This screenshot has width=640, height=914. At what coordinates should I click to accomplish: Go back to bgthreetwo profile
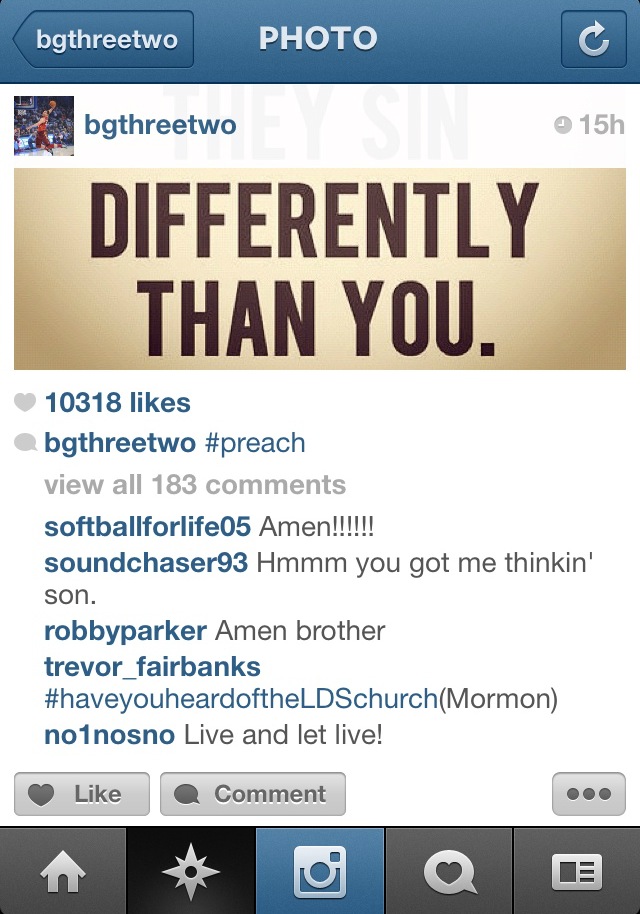pyautogui.click(x=103, y=41)
